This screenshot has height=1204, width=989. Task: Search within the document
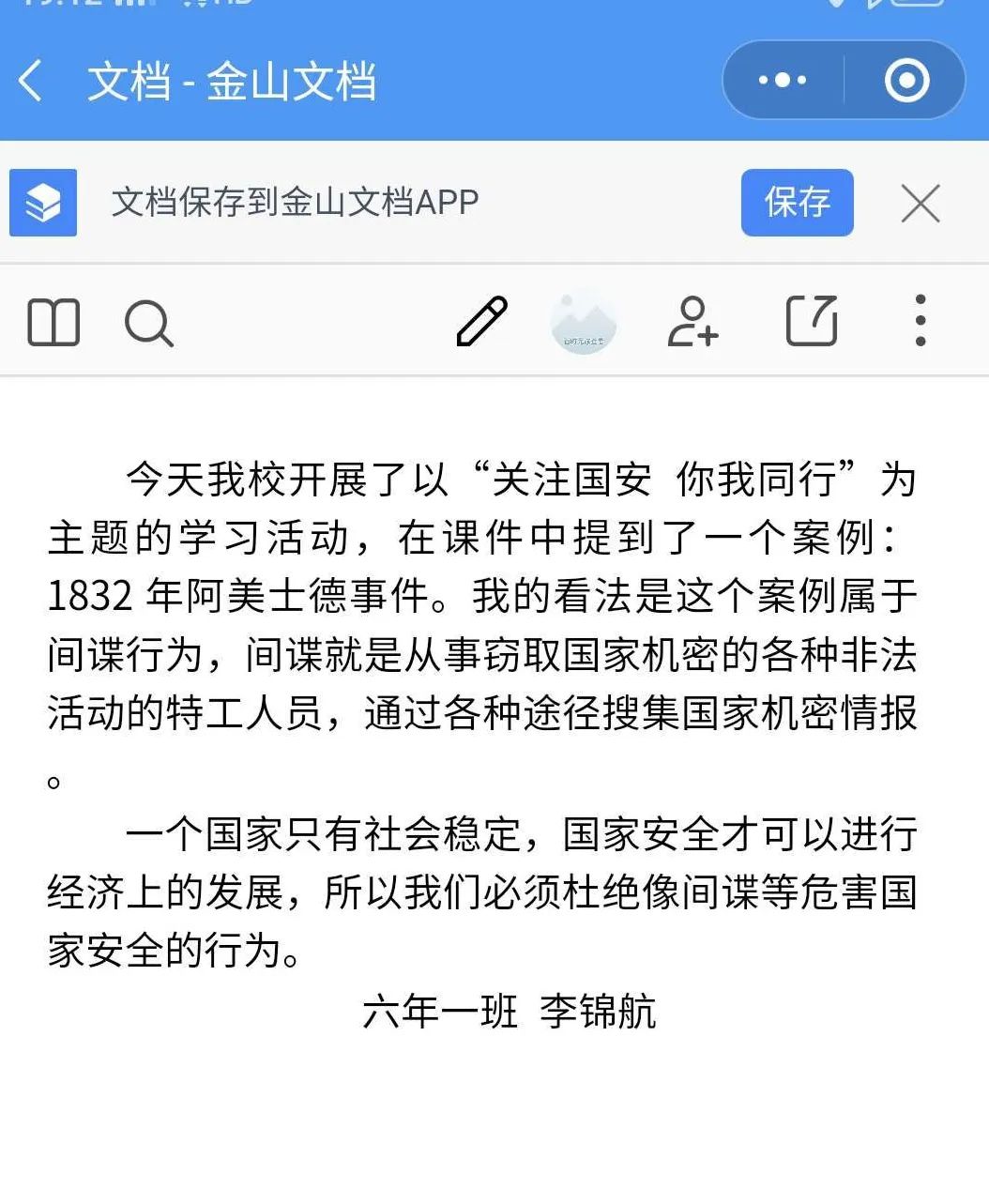(x=148, y=323)
